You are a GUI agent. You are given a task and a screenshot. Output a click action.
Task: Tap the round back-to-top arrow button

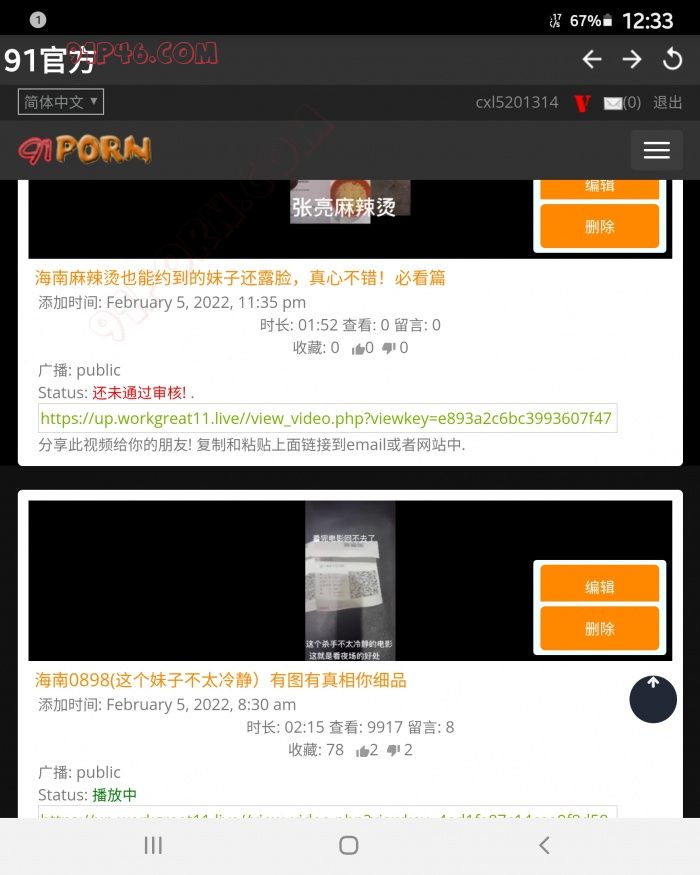pyautogui.click(x=653, y=699)
